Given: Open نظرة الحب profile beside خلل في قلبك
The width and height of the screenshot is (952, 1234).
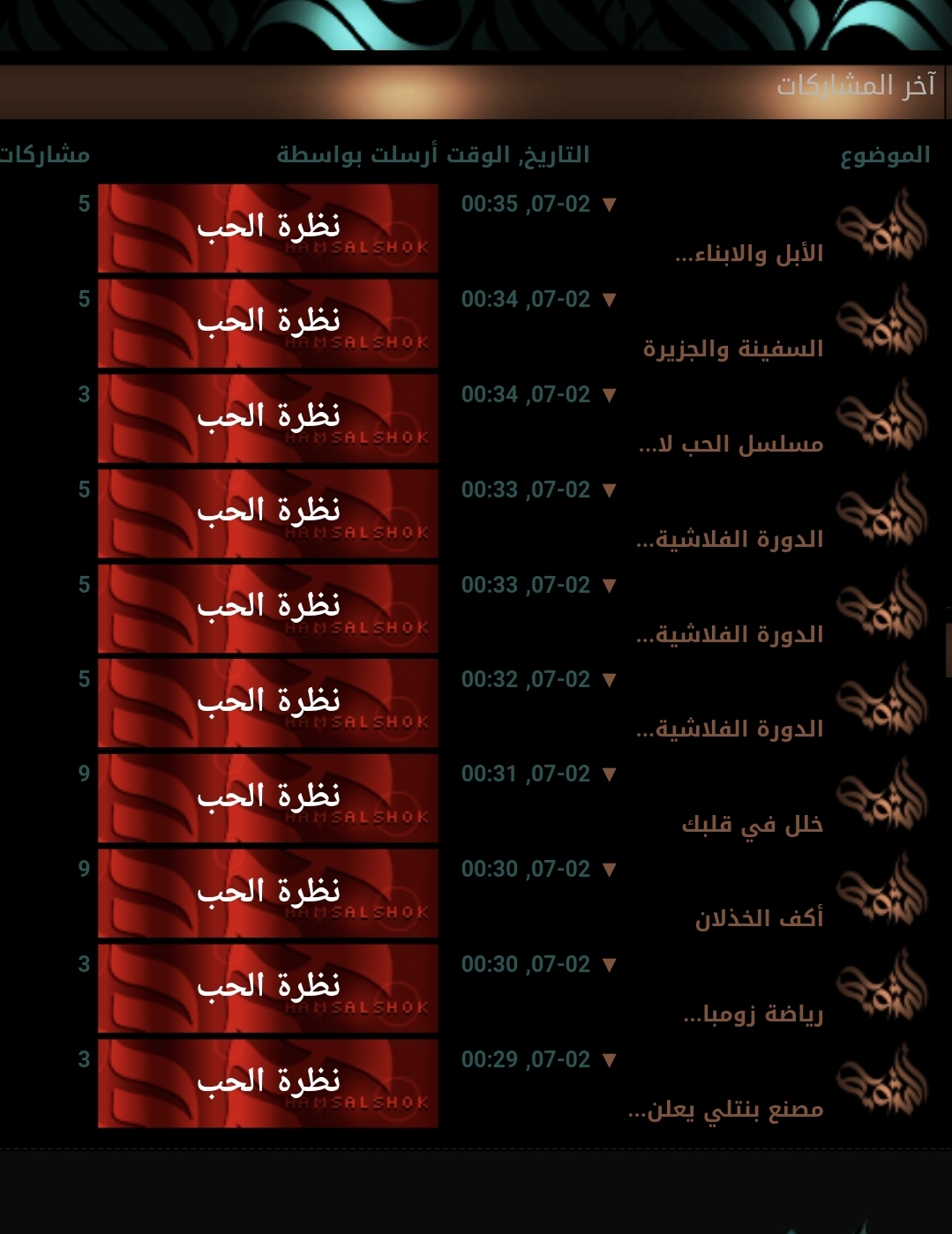Looking at the screenshot, I should (268, 797).
